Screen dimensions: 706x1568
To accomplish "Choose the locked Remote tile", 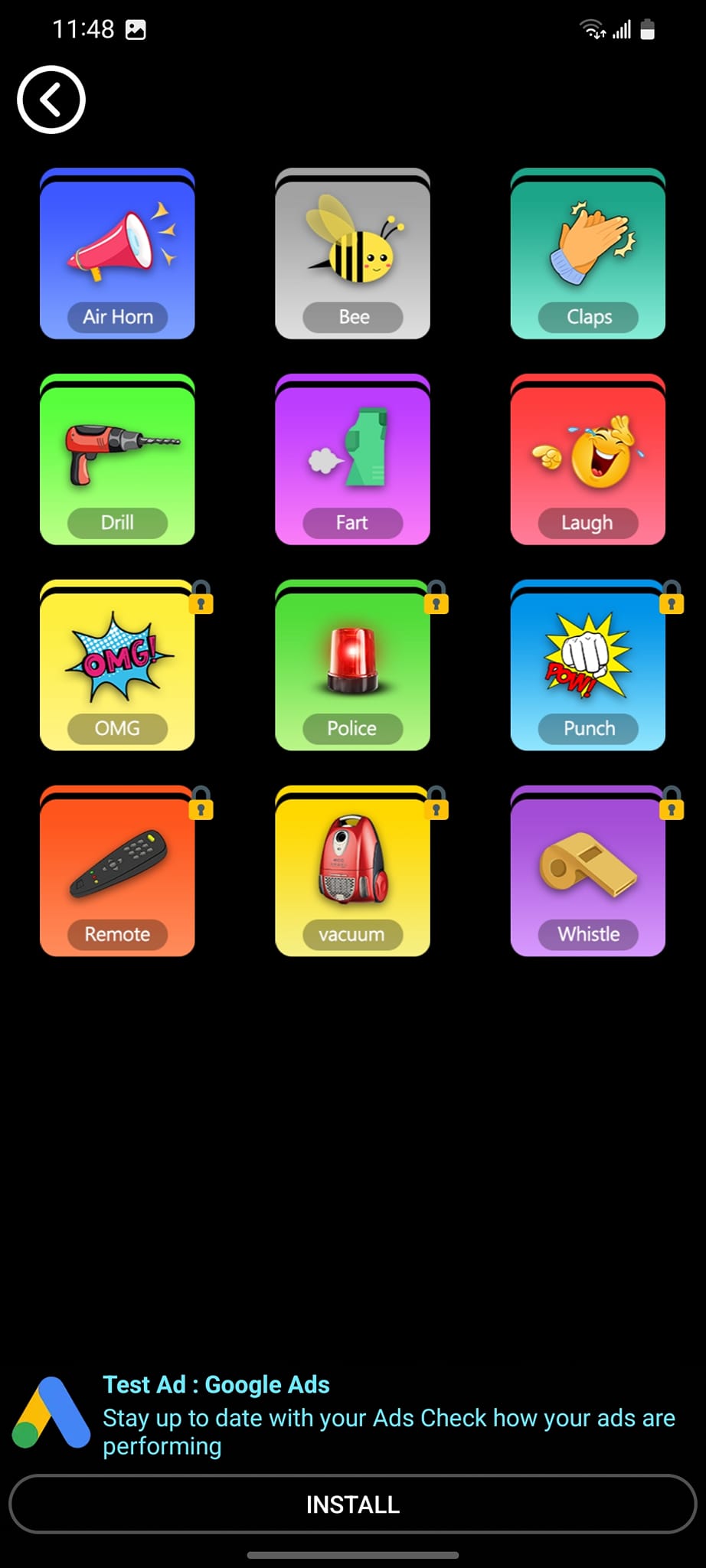I will [x=117, y=873].
